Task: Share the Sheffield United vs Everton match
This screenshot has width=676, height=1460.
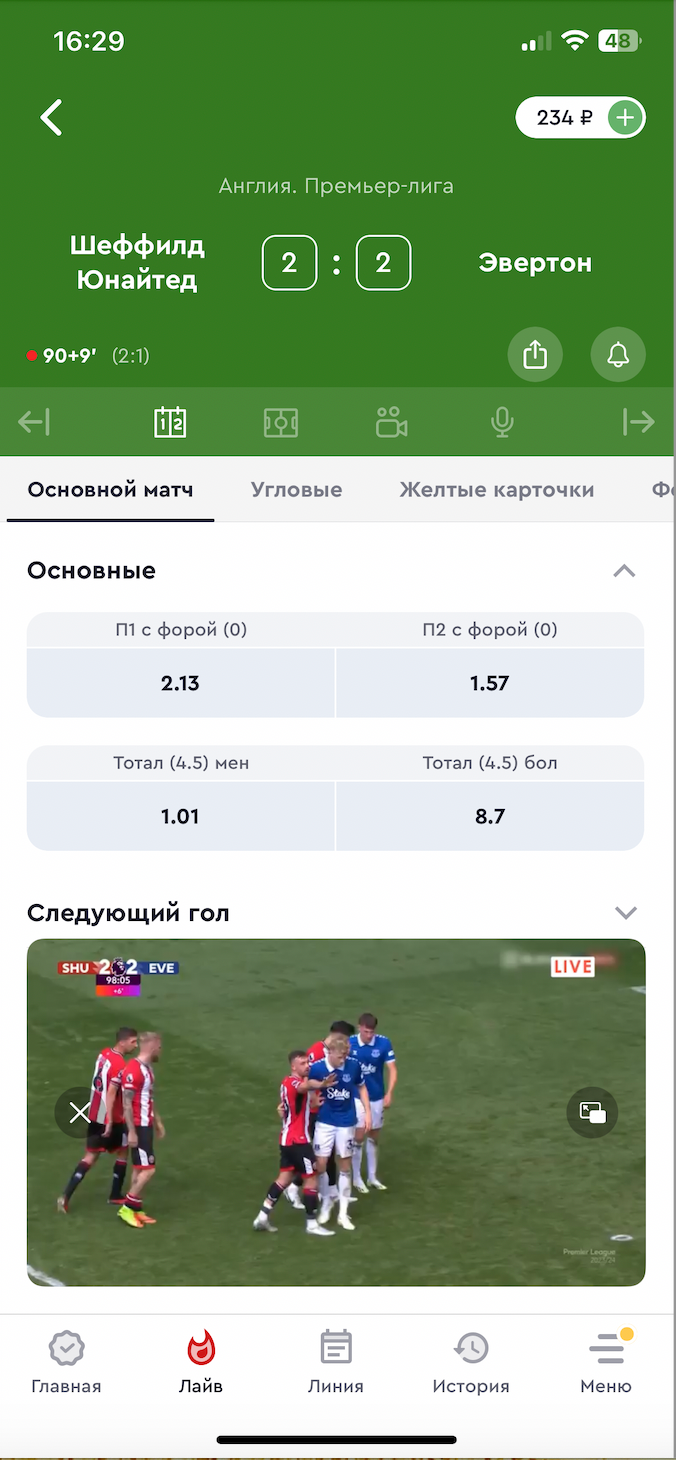Action: (x=535, y=354)
